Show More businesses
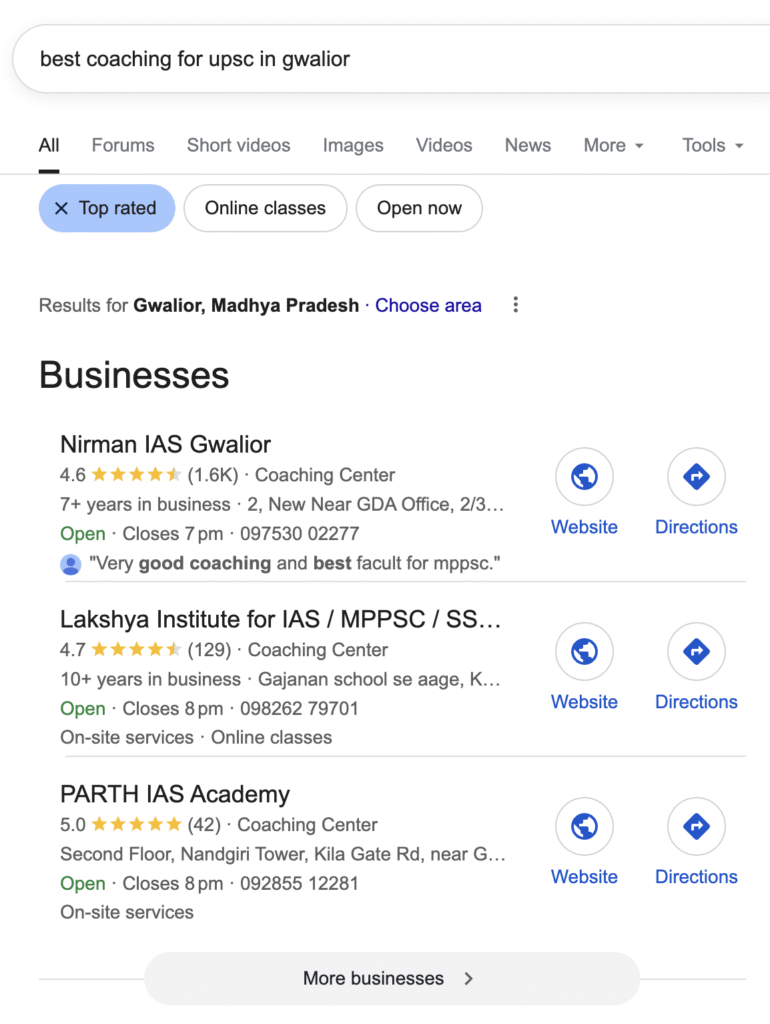Image resolution: width=770 pixels, height=1024 pixels. pos(391,978)
